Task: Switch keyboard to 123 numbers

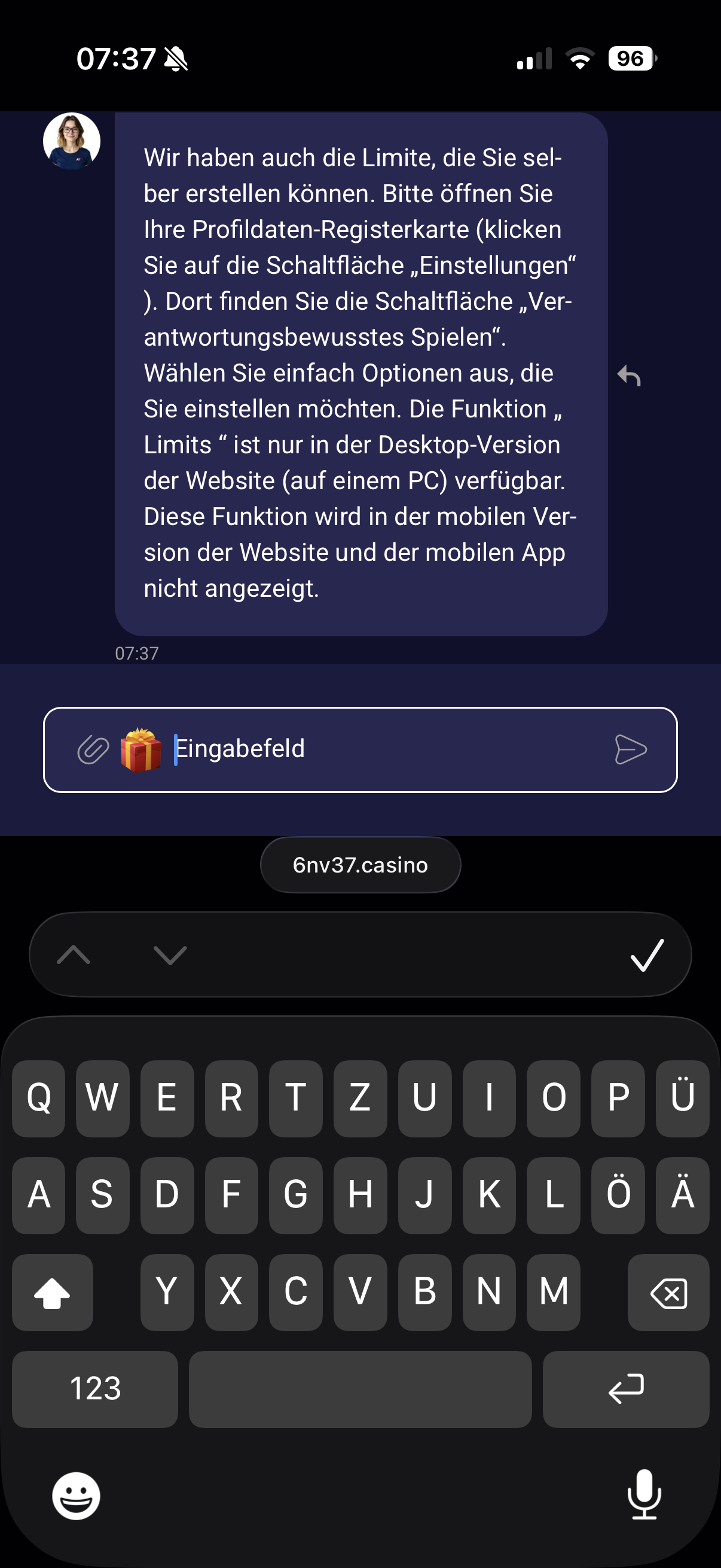Action: [x=95, y=1389]
